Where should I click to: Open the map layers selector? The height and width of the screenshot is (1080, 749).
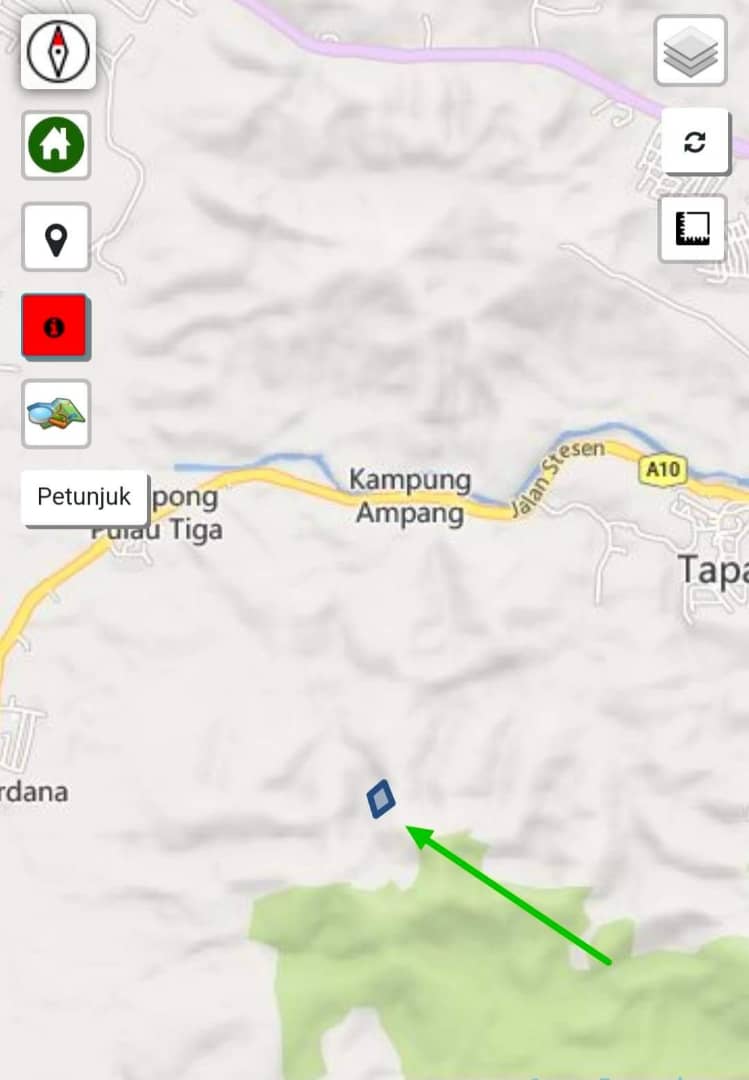[690, 51]
